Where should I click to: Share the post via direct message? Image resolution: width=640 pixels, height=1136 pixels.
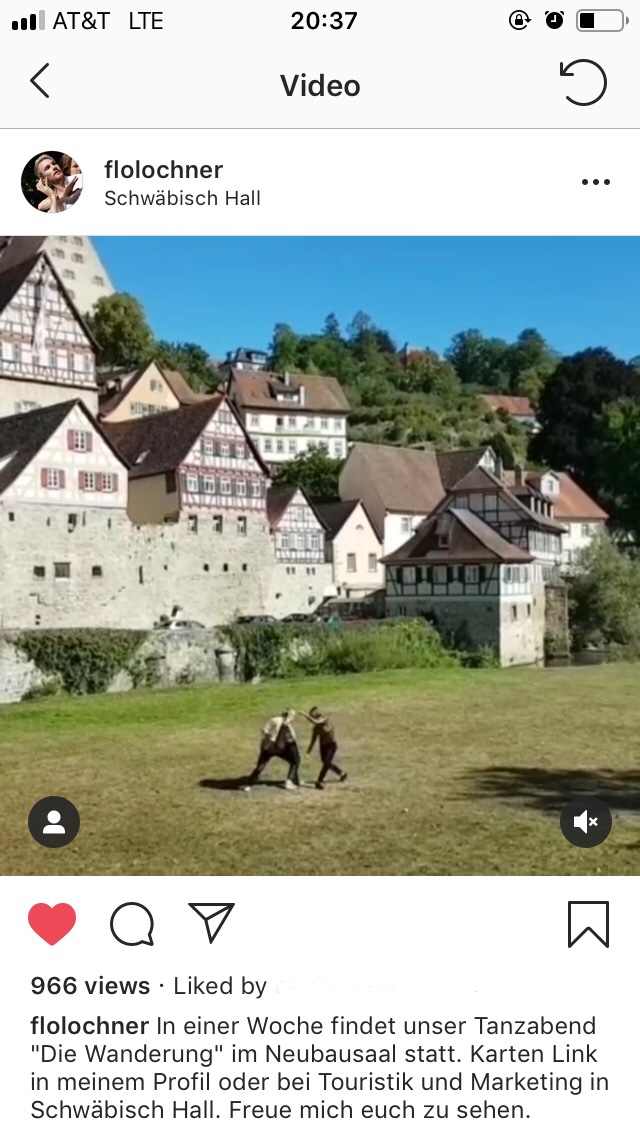pos(211,923)
